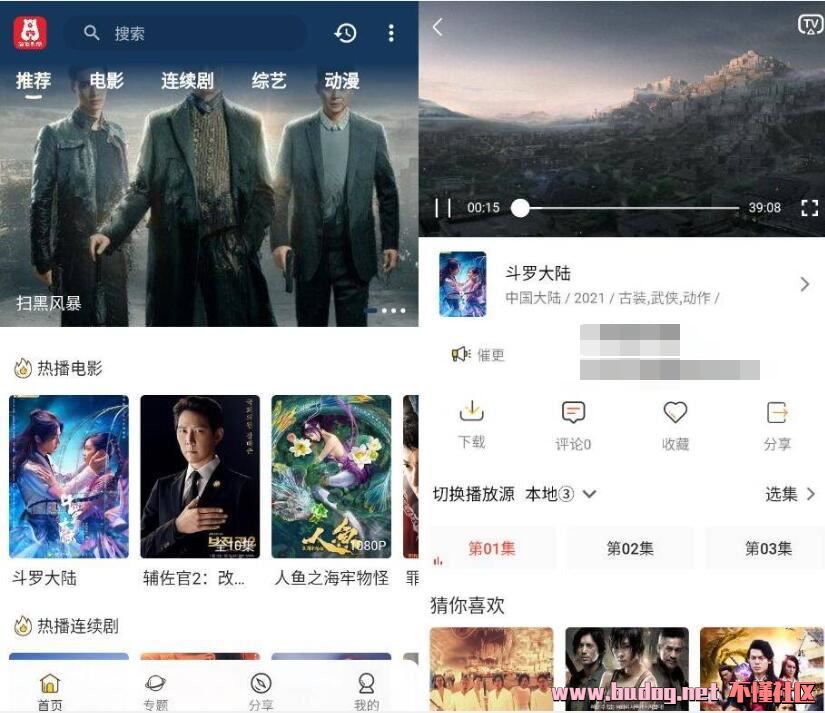The width and height of the screenshot is (825, 713).
Task: Cast the video to TV
Action: point(809,26)
